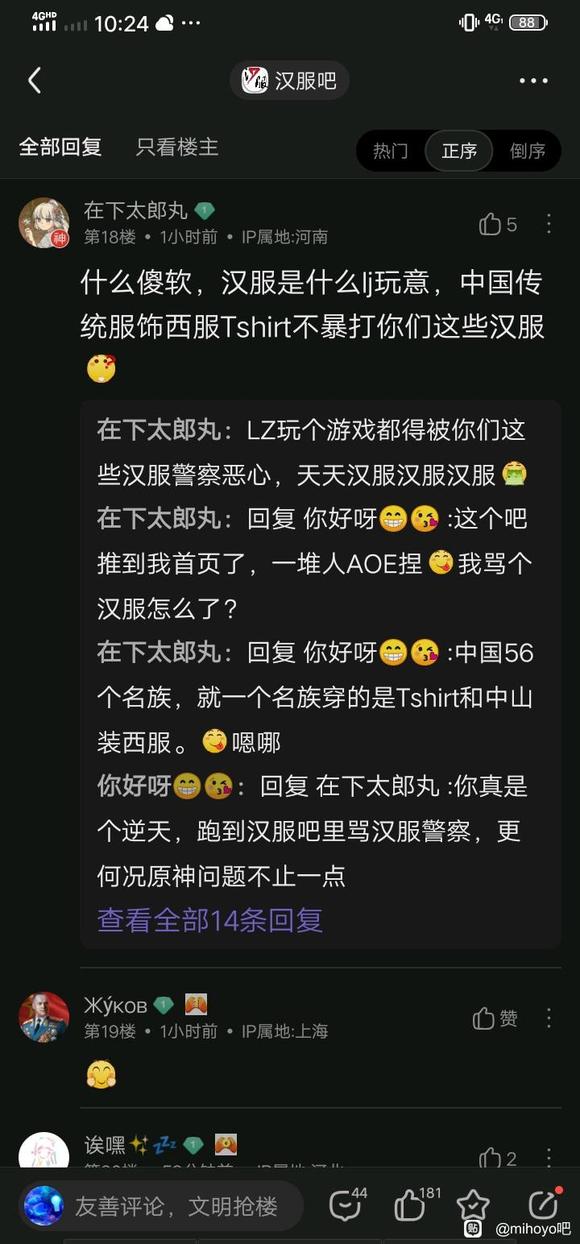The image size is (580, 1244).
Task: Expand 查看全部14条回复
Action: point(210,920)
